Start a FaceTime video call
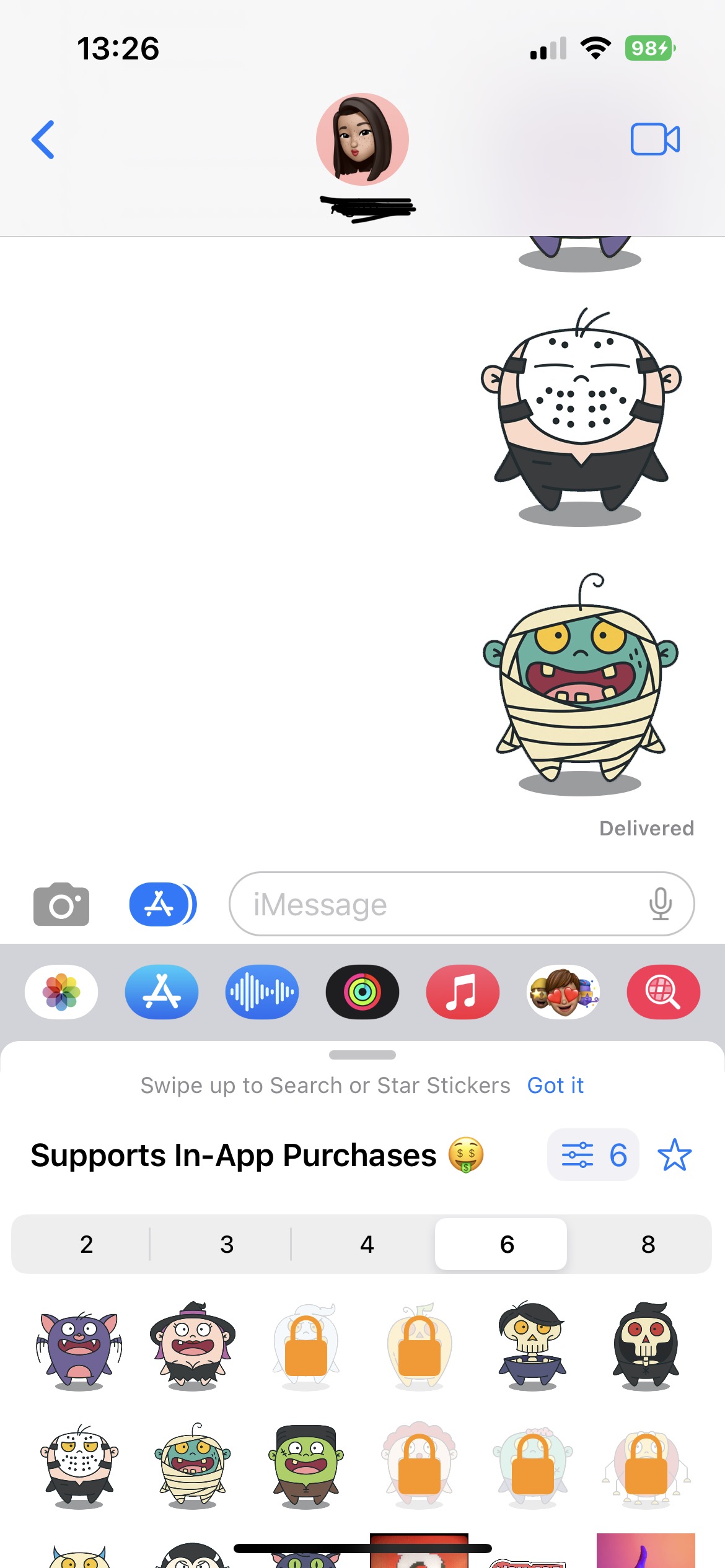725x1568 pixels. (655, 139)
